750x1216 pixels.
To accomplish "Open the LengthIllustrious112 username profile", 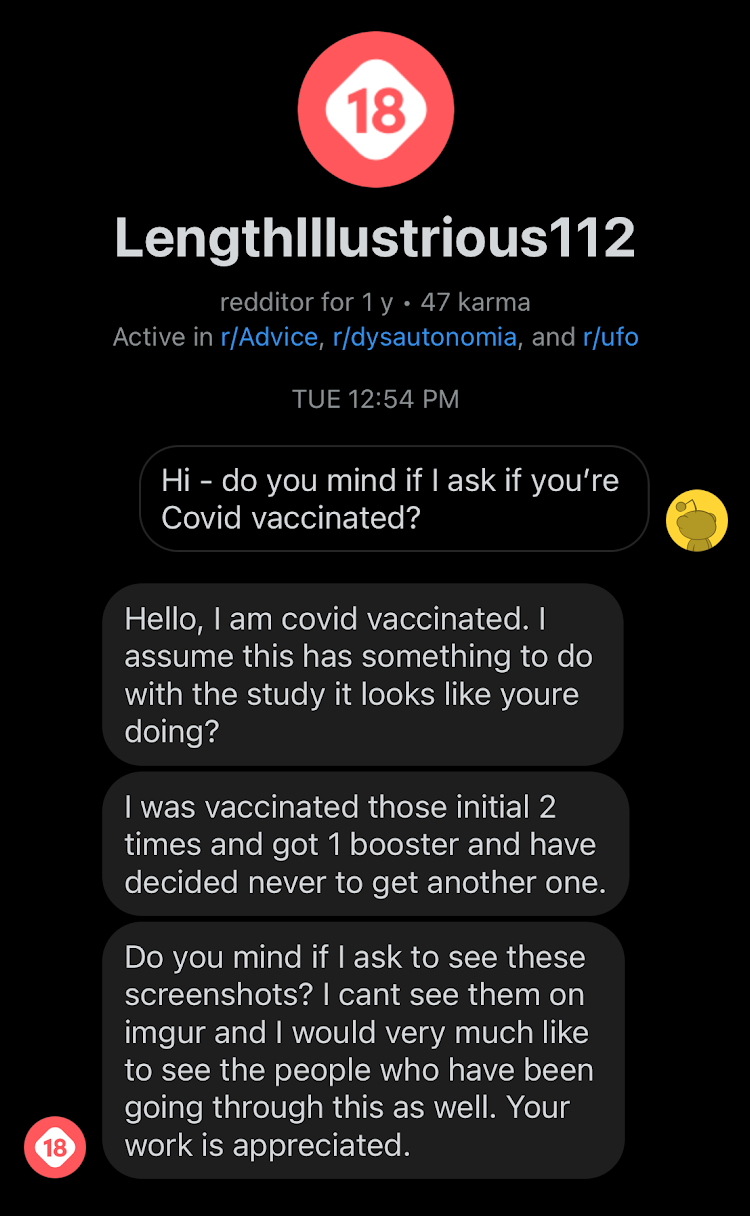I will click(375, 238).
